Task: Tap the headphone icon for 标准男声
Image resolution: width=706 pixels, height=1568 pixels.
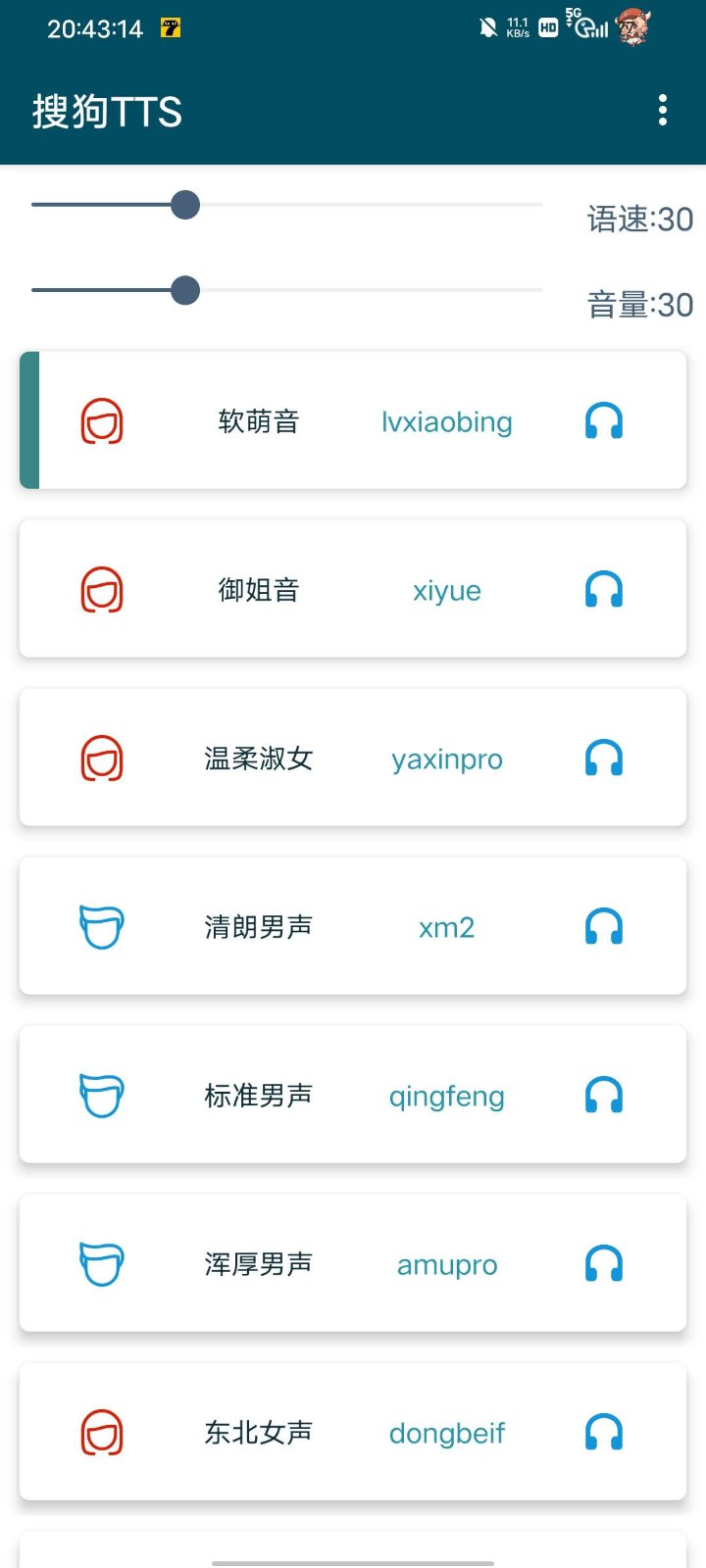Action: point(603,1096)
